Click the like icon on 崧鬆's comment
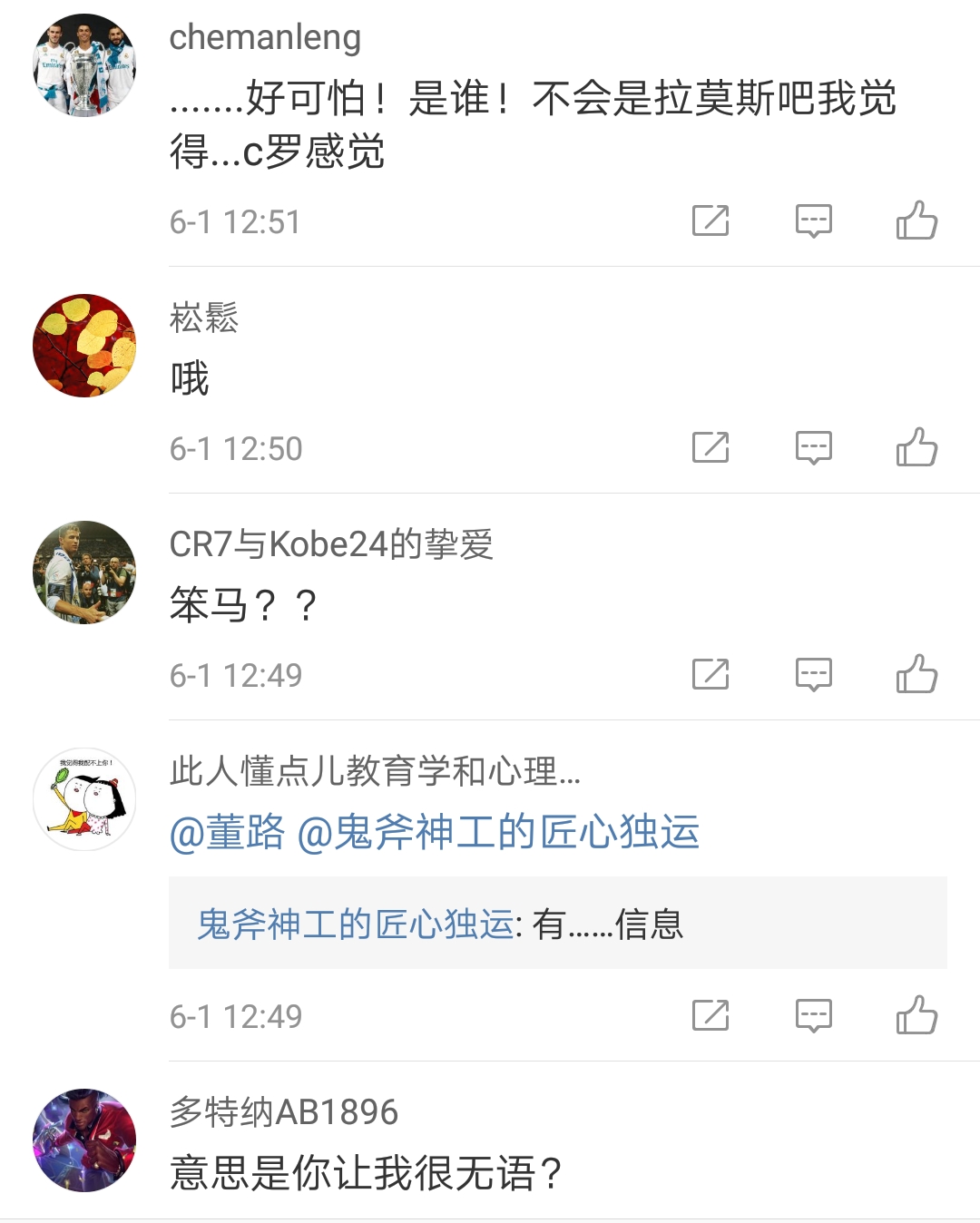 pos(919,447)
